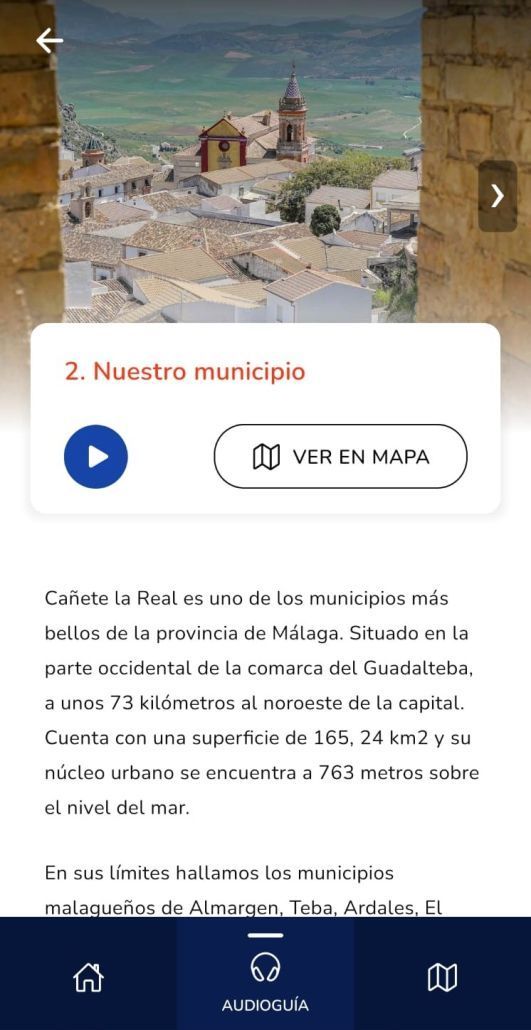
Task: Switch to the Audioguía tab
Action: [x=266, y=977]
